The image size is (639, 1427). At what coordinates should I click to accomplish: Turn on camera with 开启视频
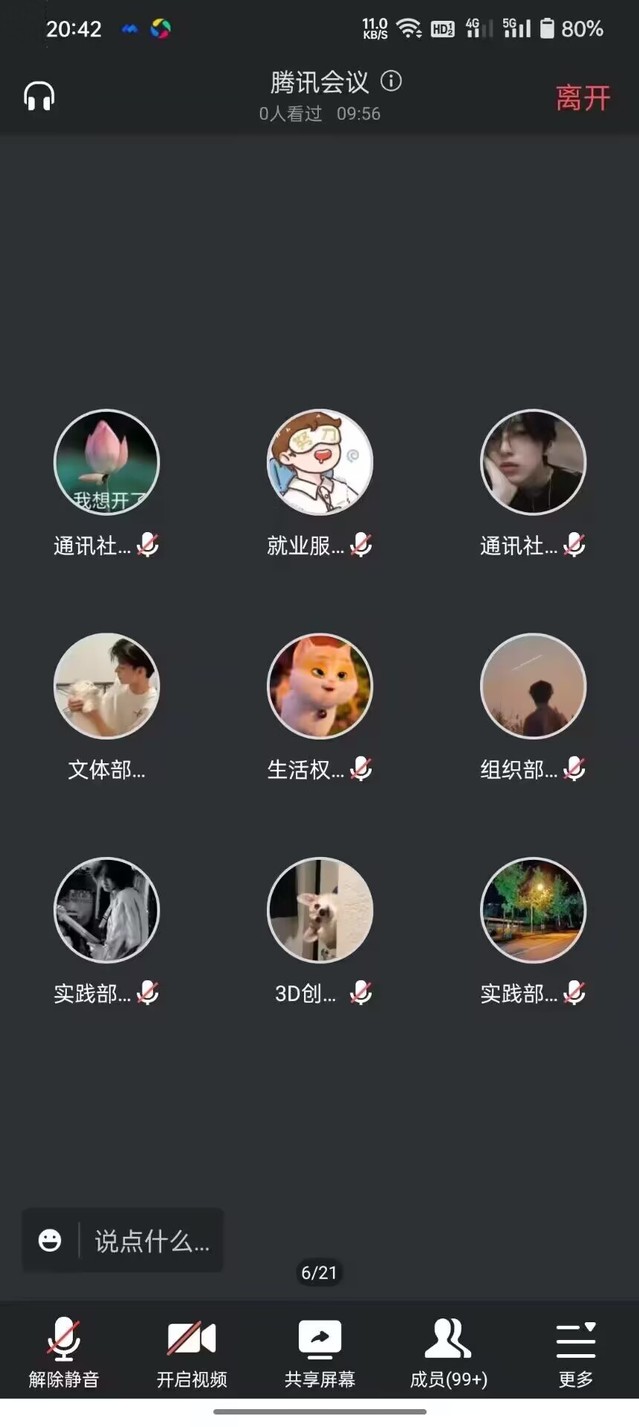(x=192, y=1351)
